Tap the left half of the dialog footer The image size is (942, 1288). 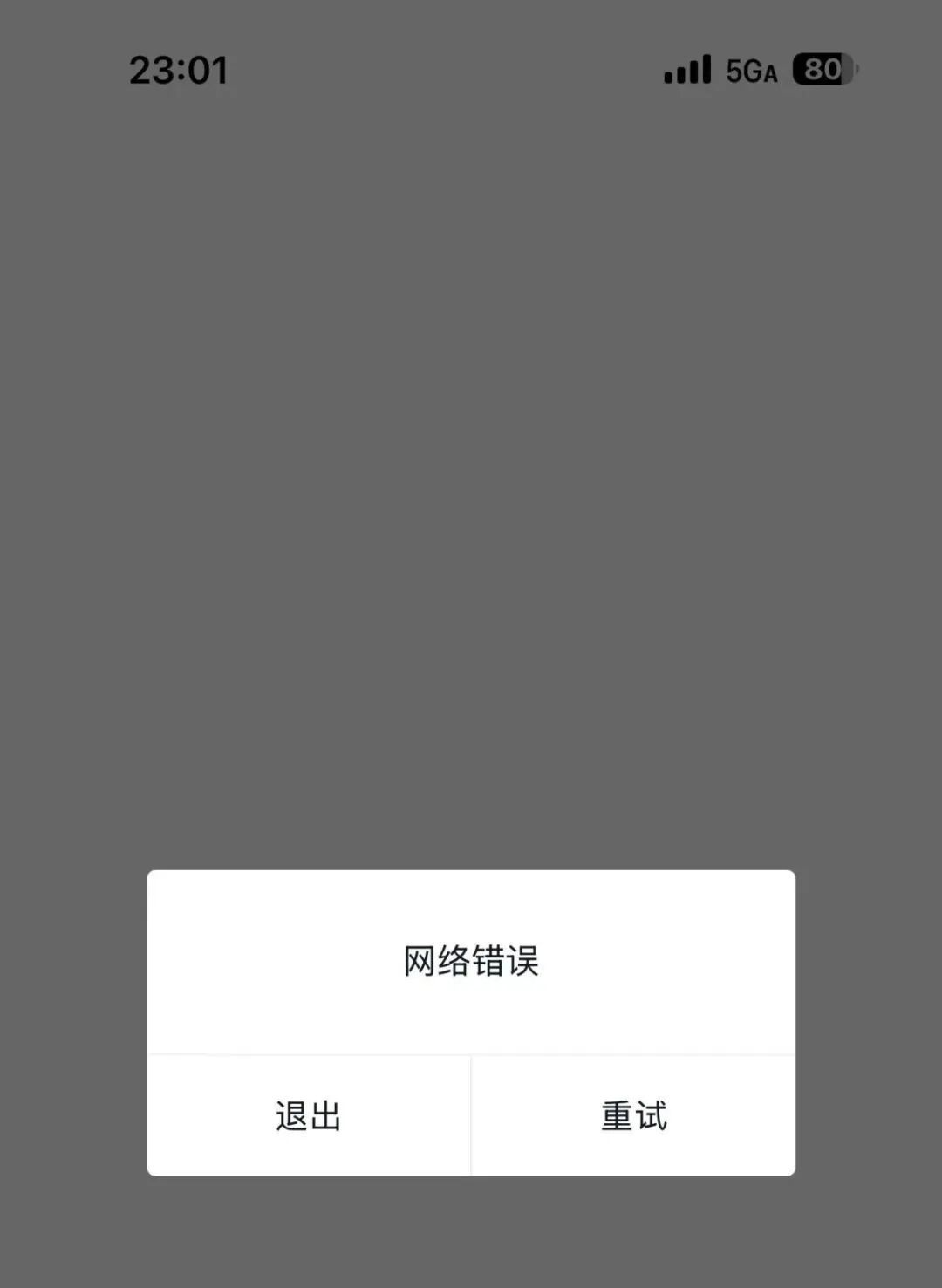tap(307, 1114)
